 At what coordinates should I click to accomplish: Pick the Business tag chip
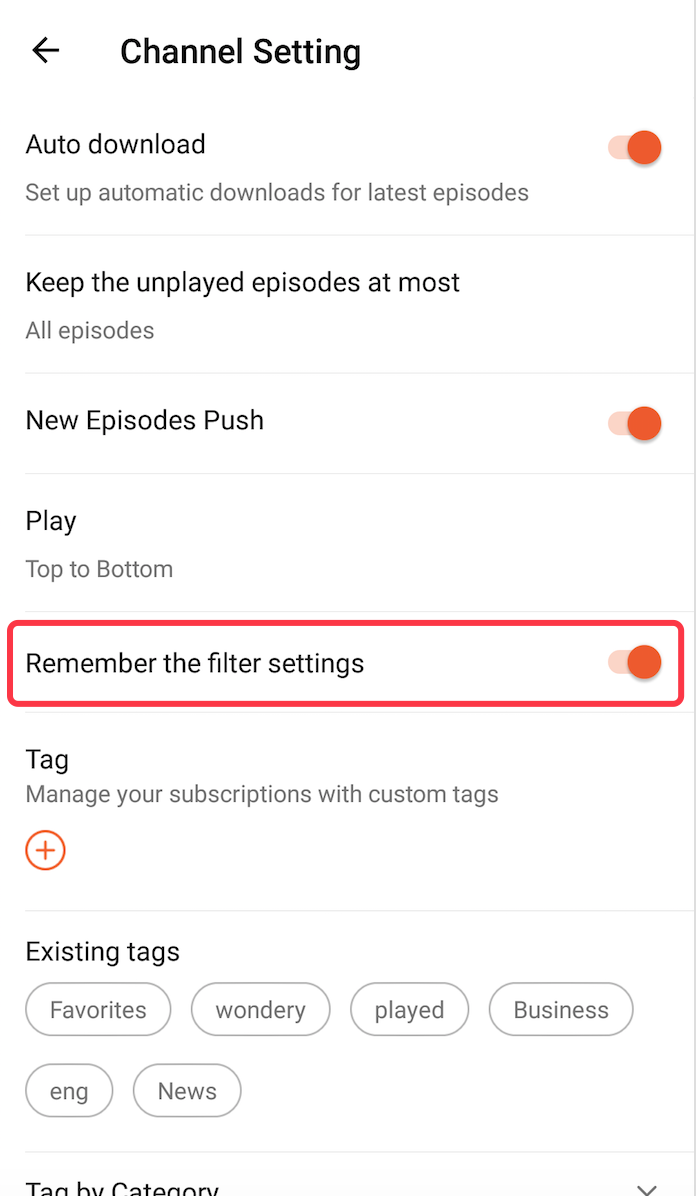click(561, 1010)
